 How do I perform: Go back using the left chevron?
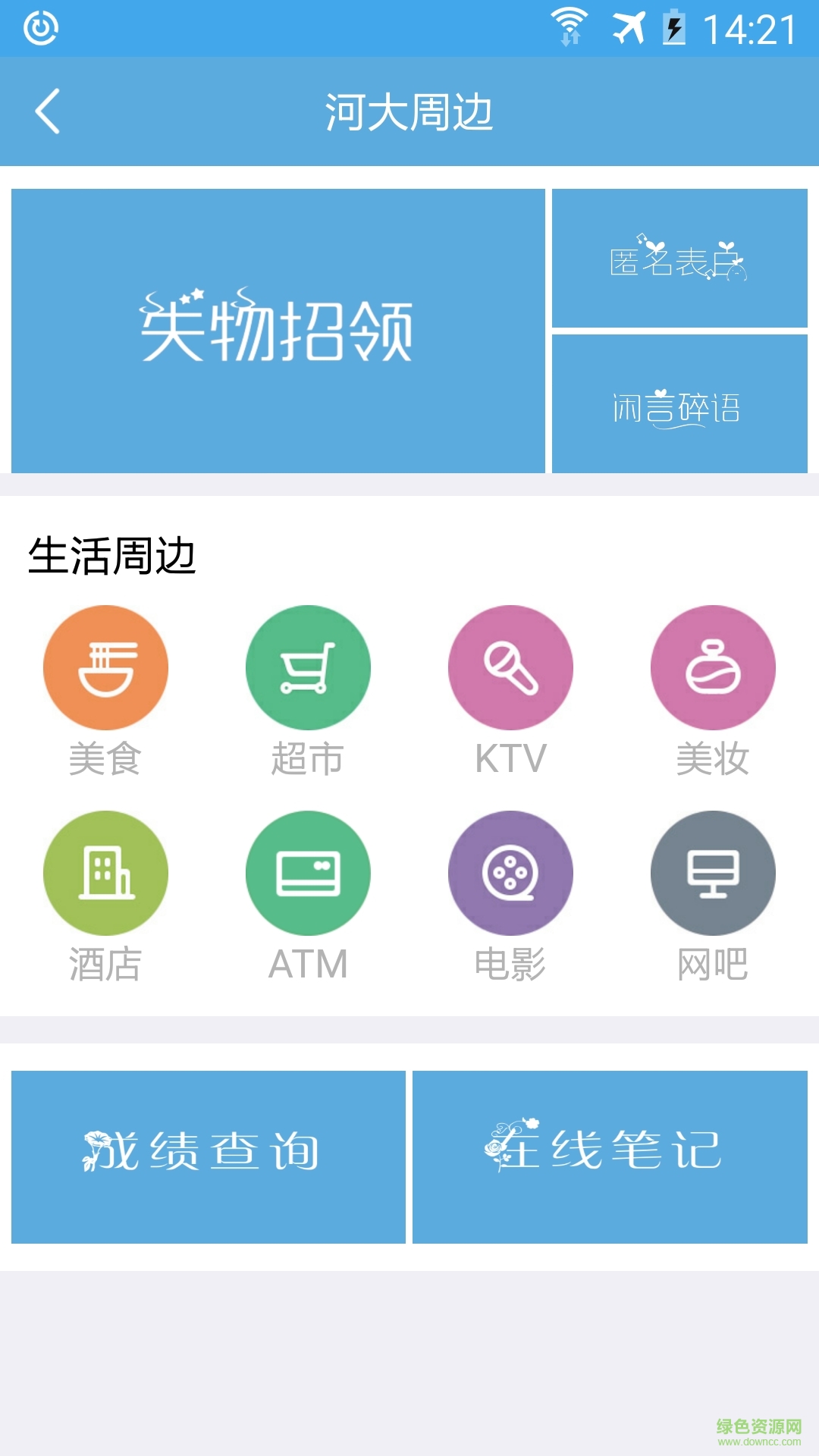tap(47, 110)
